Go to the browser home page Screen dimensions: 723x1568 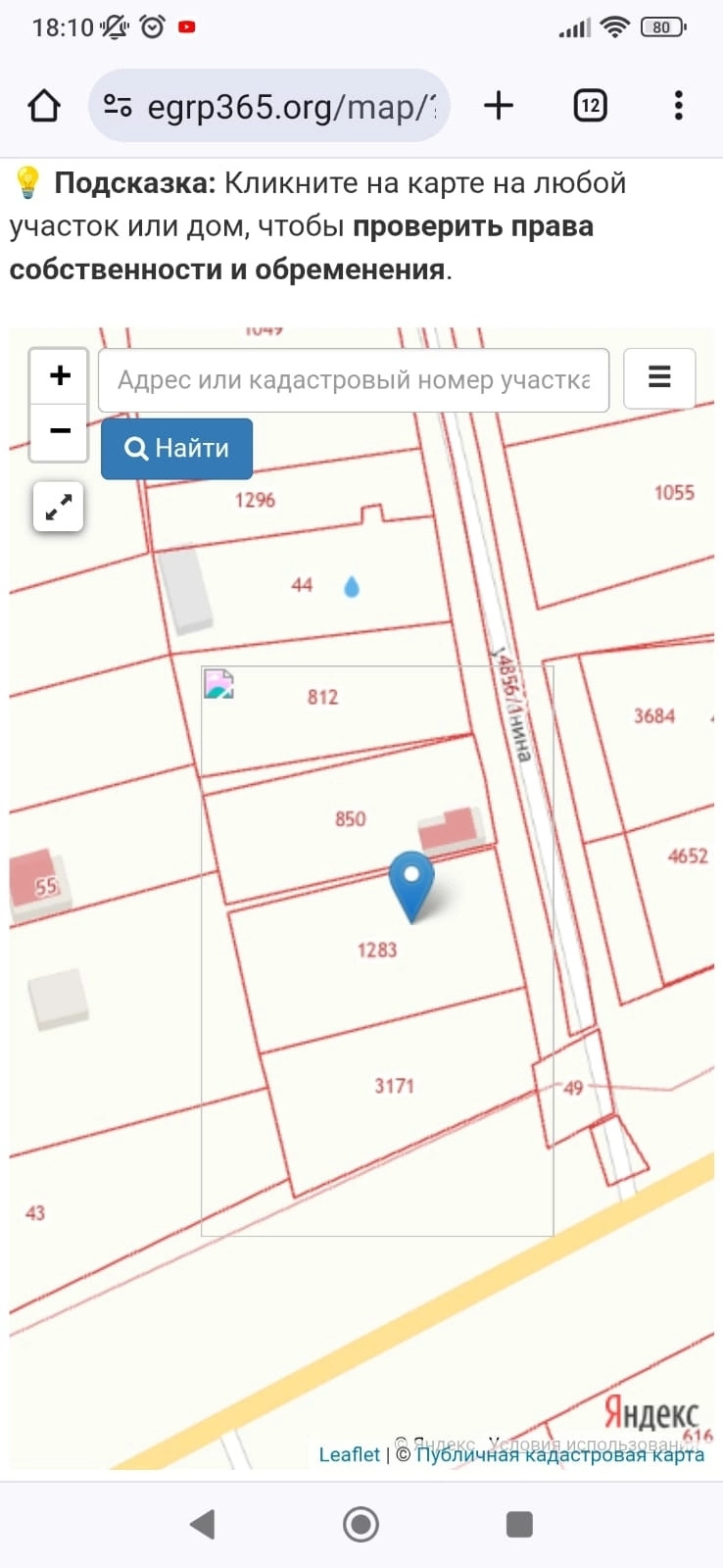pyautogui.click(x=44, y=106)
